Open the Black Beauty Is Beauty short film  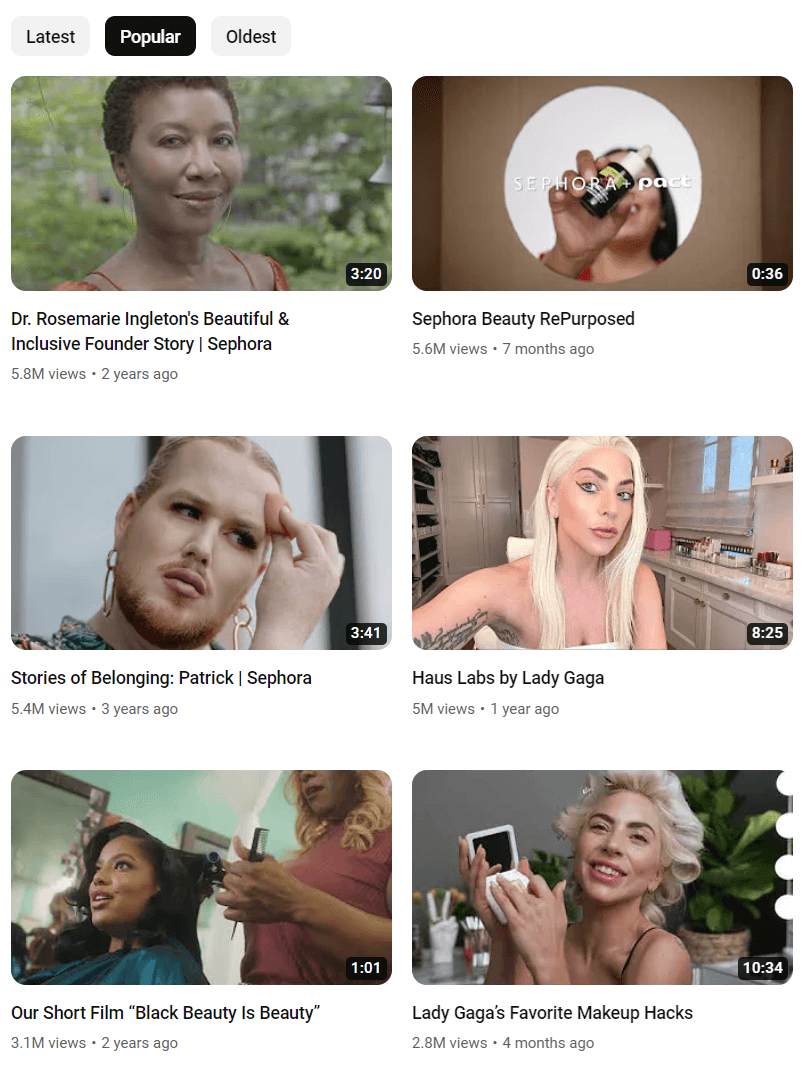(x=165, y=1012)
